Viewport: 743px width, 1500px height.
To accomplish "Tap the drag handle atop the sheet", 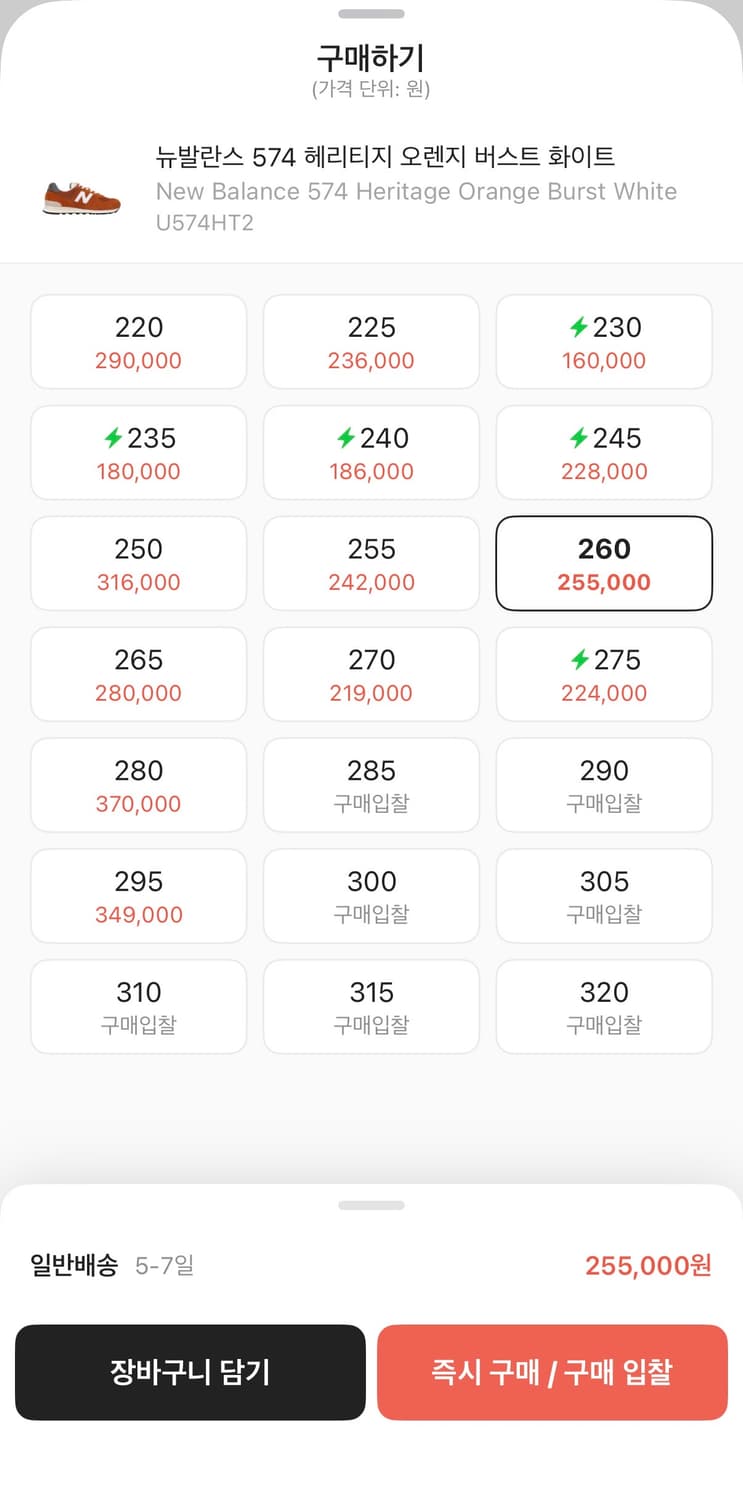I will coord(371,14).
